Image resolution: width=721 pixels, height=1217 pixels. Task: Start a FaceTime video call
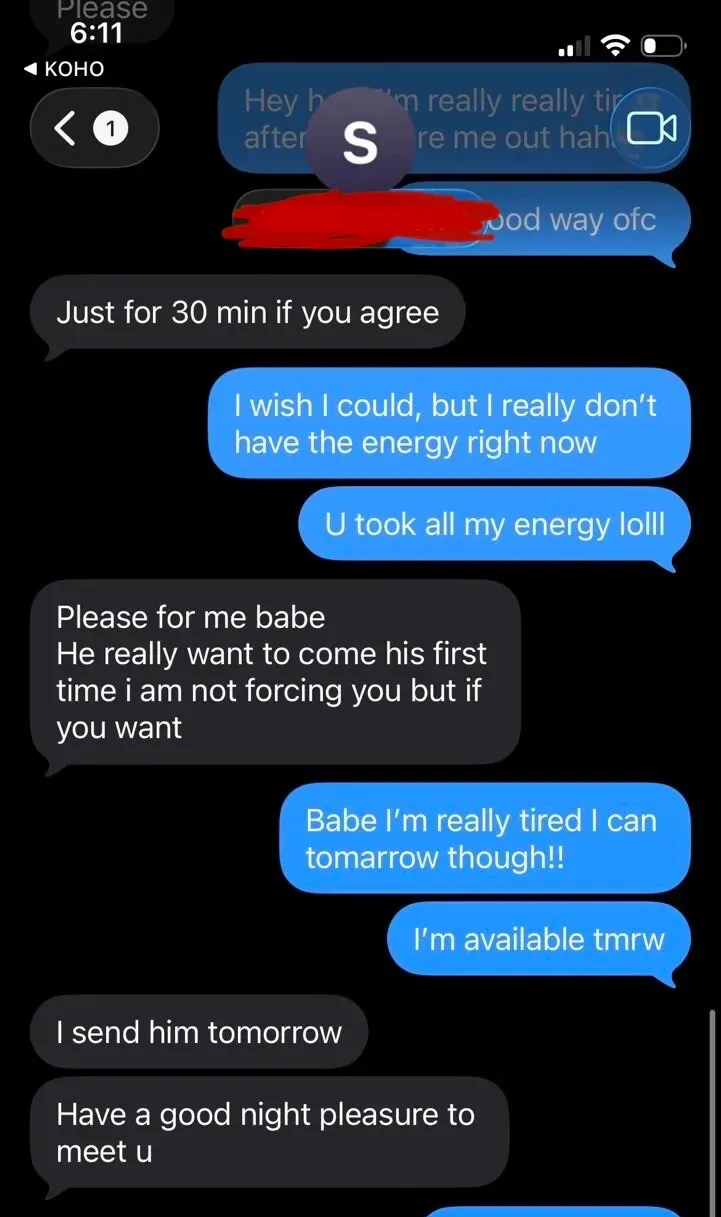(x=651, y=128)
